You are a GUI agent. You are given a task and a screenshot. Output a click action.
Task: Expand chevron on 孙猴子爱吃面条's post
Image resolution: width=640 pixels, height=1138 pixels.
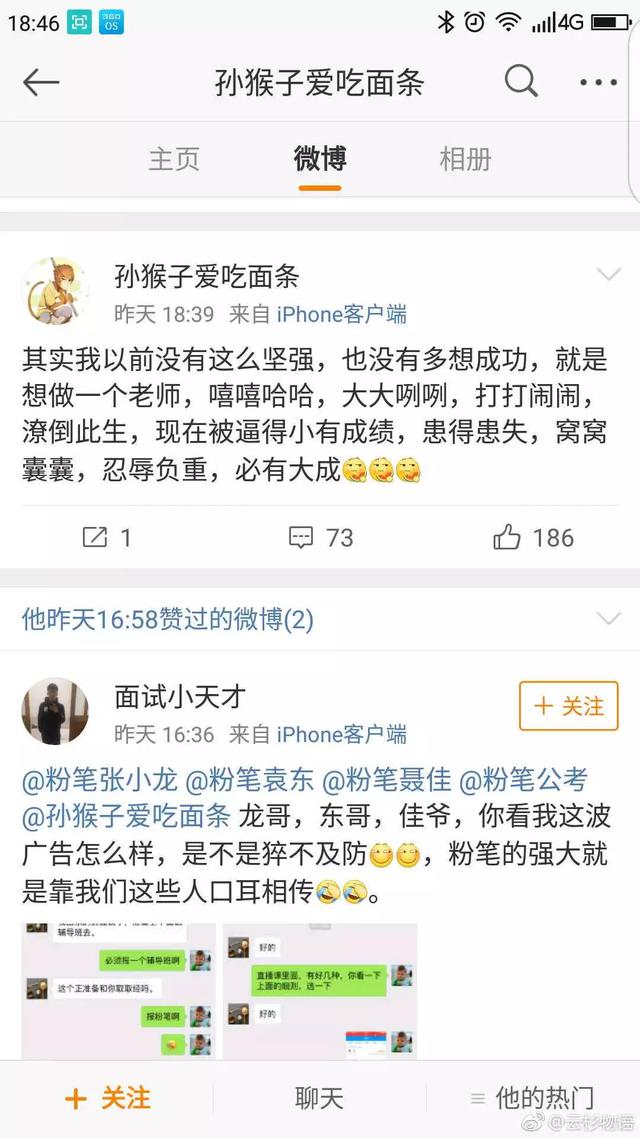click(x=608, y=274)
